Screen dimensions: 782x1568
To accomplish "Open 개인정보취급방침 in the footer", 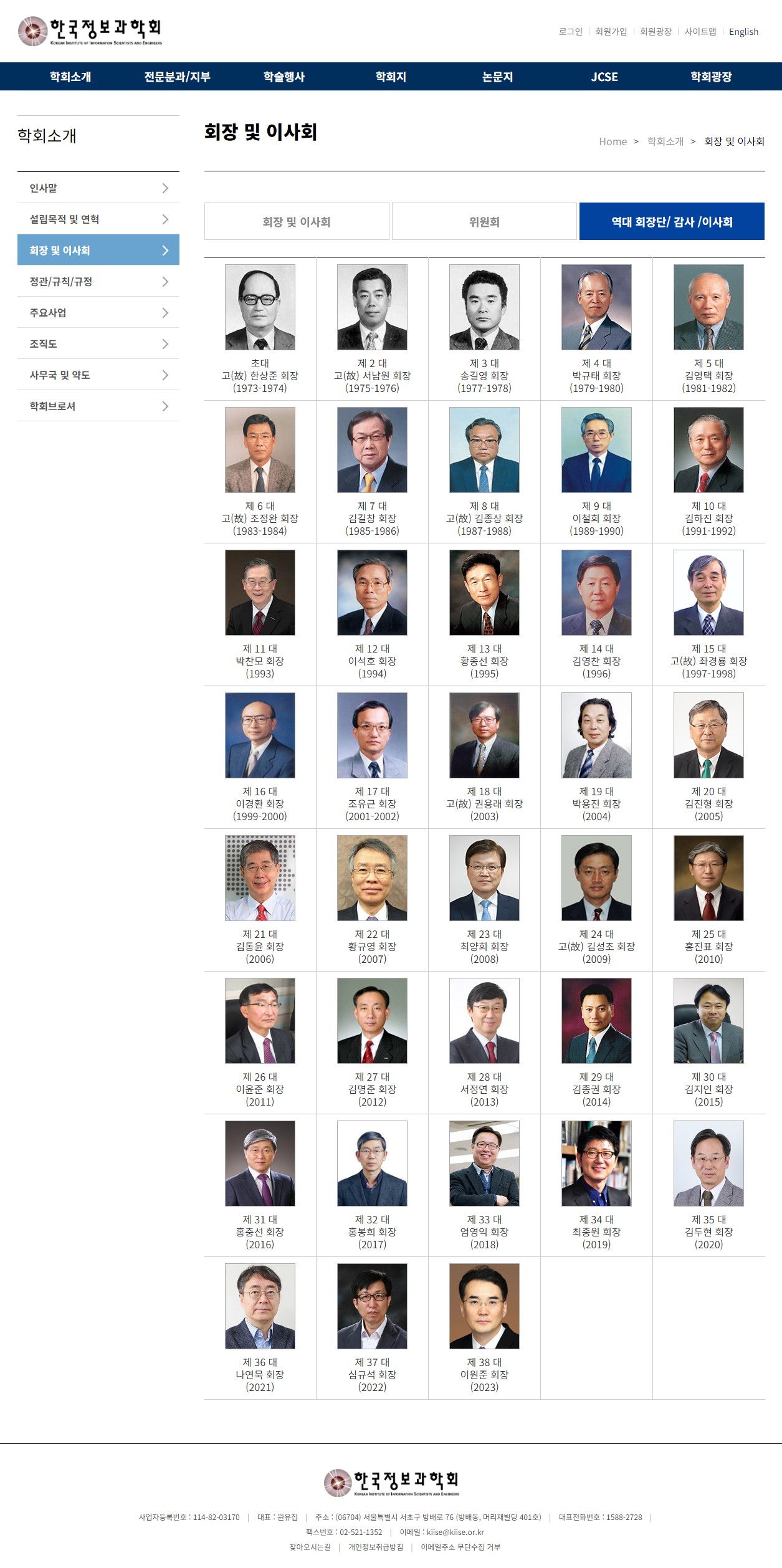I will (x=376, y=1547).
